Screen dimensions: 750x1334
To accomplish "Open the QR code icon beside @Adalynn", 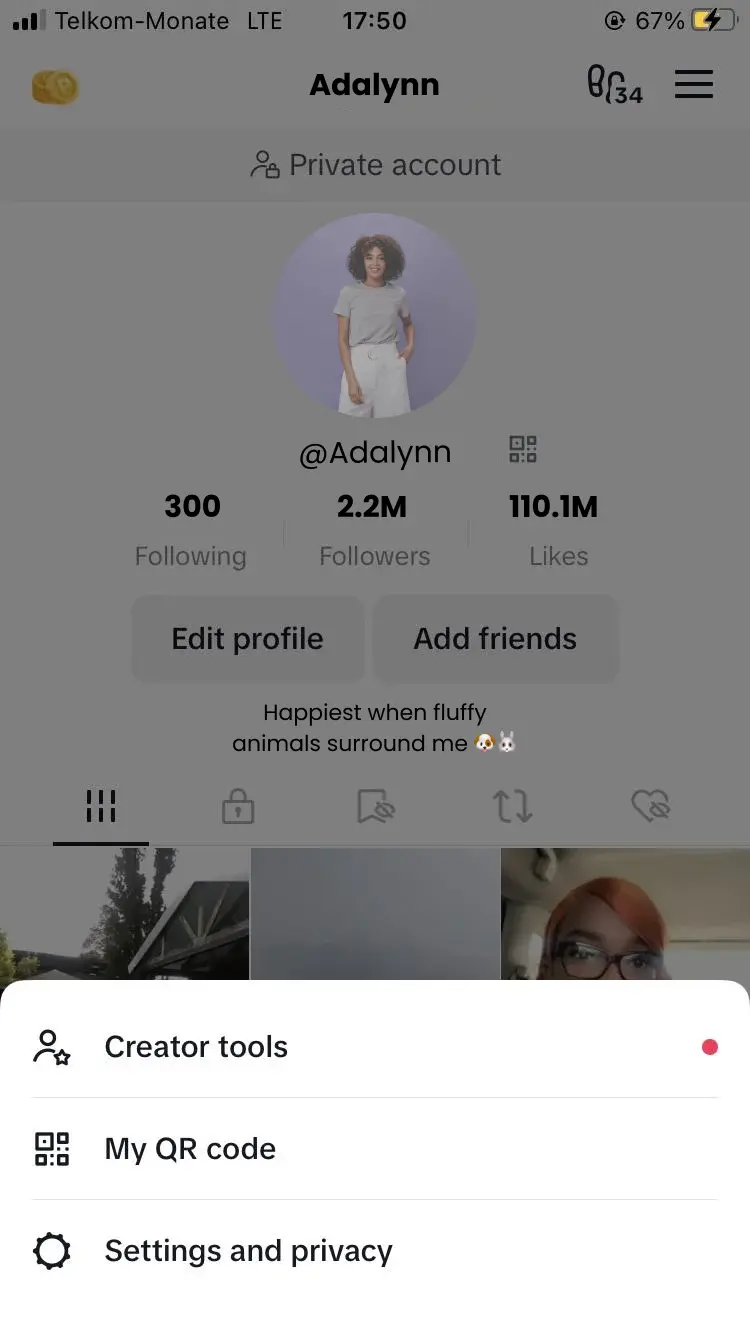I will point(523,449).
